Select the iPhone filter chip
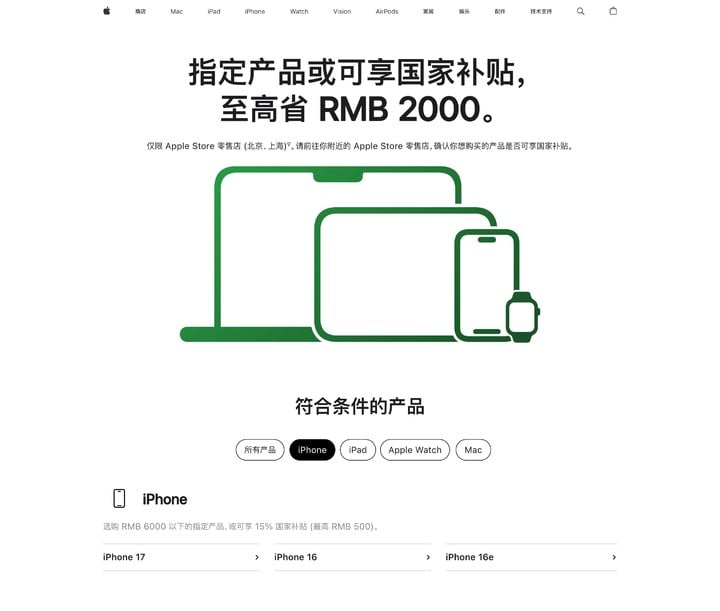The width and height of the screenshot is (720, 611). (312, 450)
